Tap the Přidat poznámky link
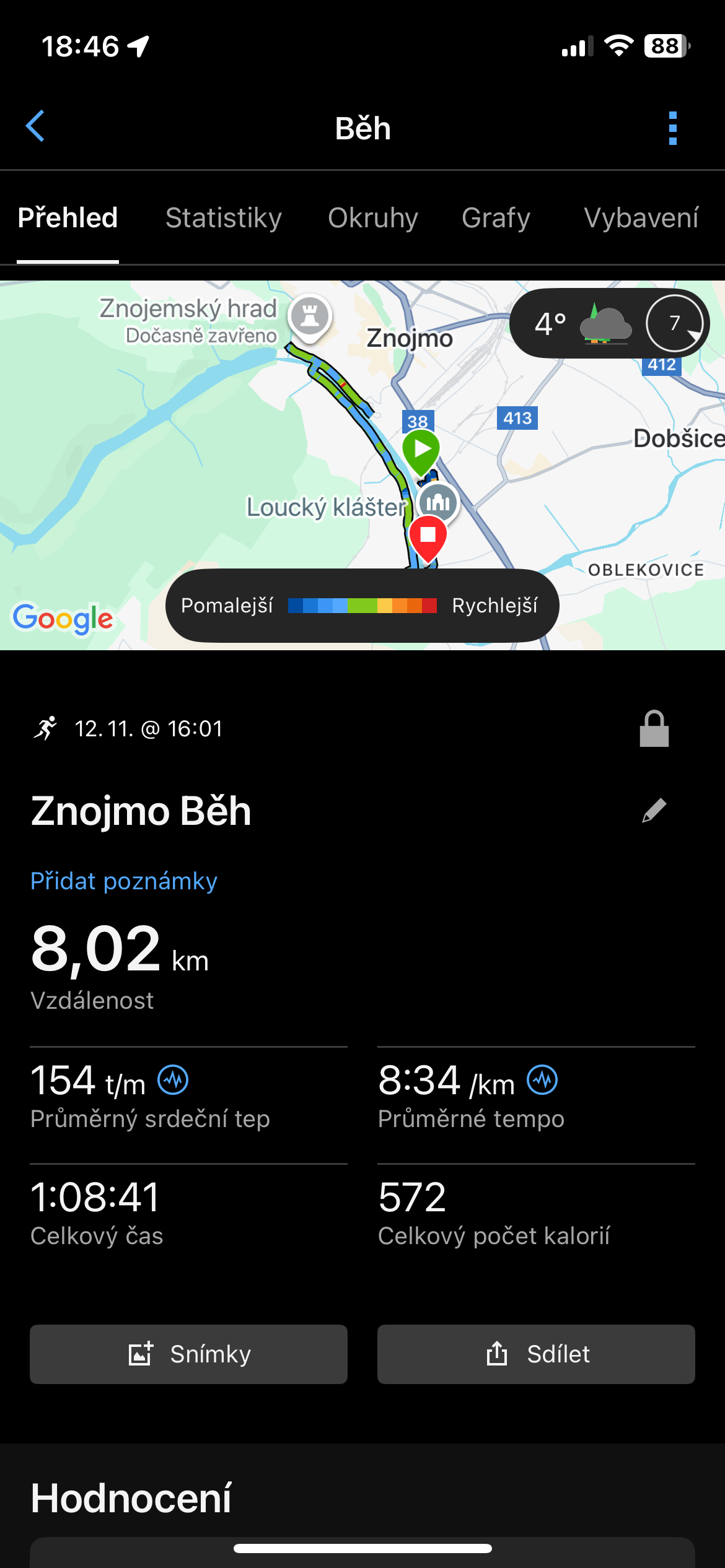This screenshot has width=725, height=1568. point(124,881)
